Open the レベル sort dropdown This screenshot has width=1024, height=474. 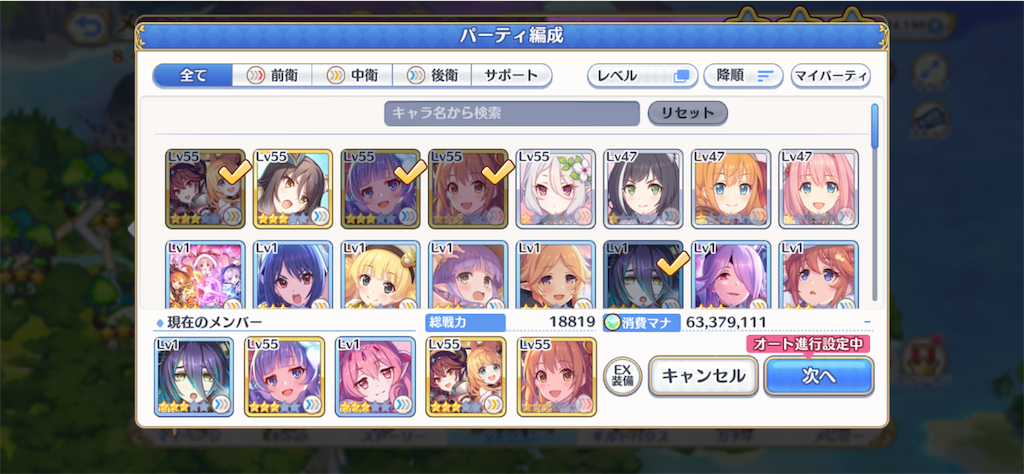click(642, 76)
